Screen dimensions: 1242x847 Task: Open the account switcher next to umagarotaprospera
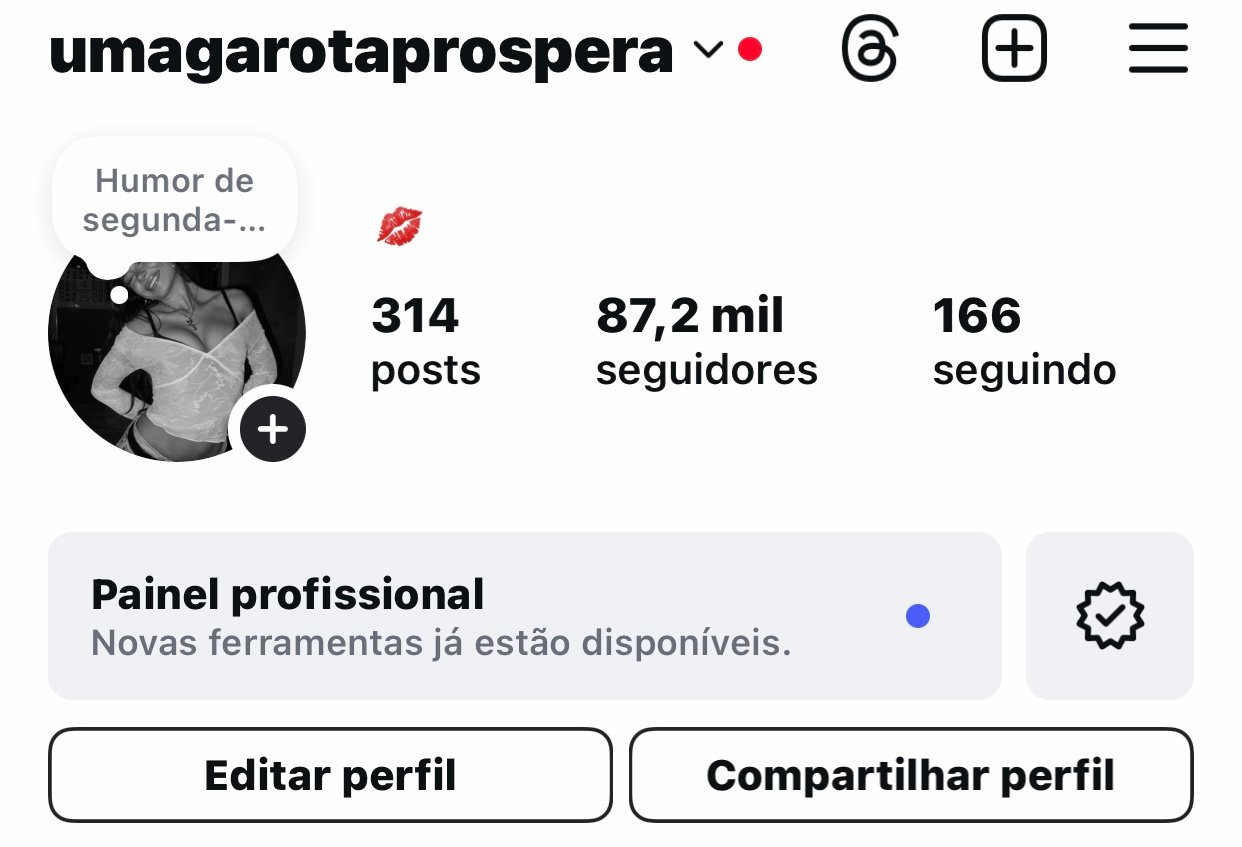pyautogui.click(x=707, y=50)
